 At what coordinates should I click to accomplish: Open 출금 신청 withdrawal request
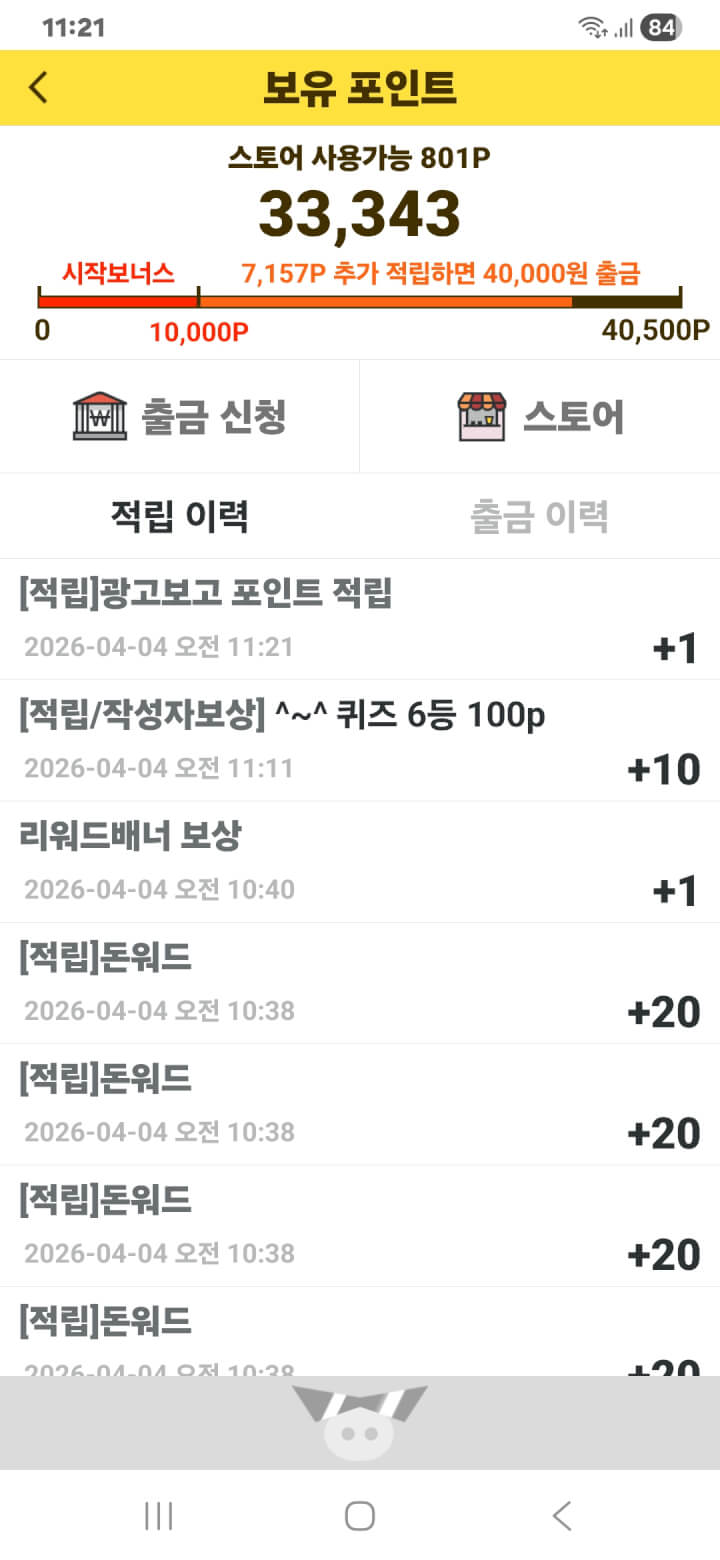tap(180, 416)
